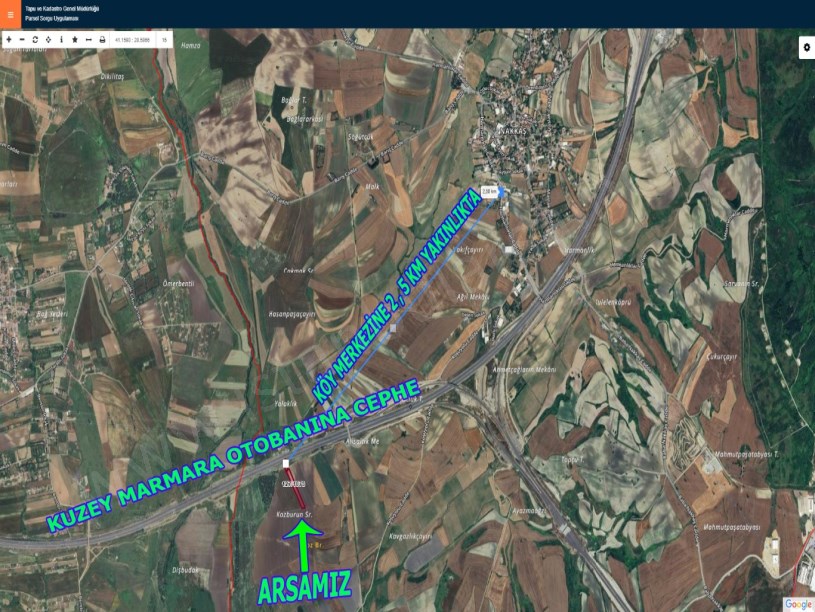Tap the star favorites tool
815x612 pixels.
click(75, 39)
